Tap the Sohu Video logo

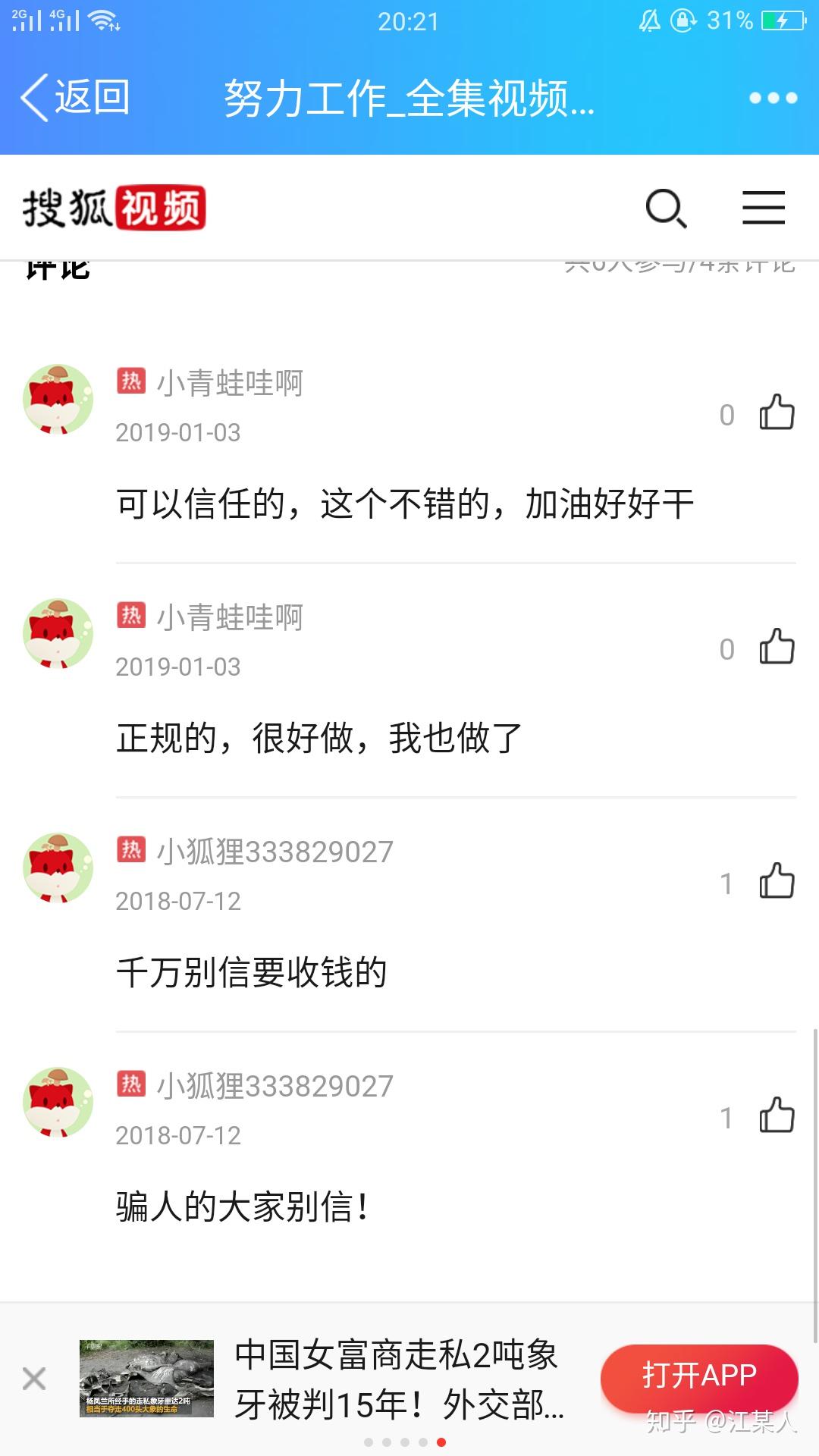[x=115, y=208]
